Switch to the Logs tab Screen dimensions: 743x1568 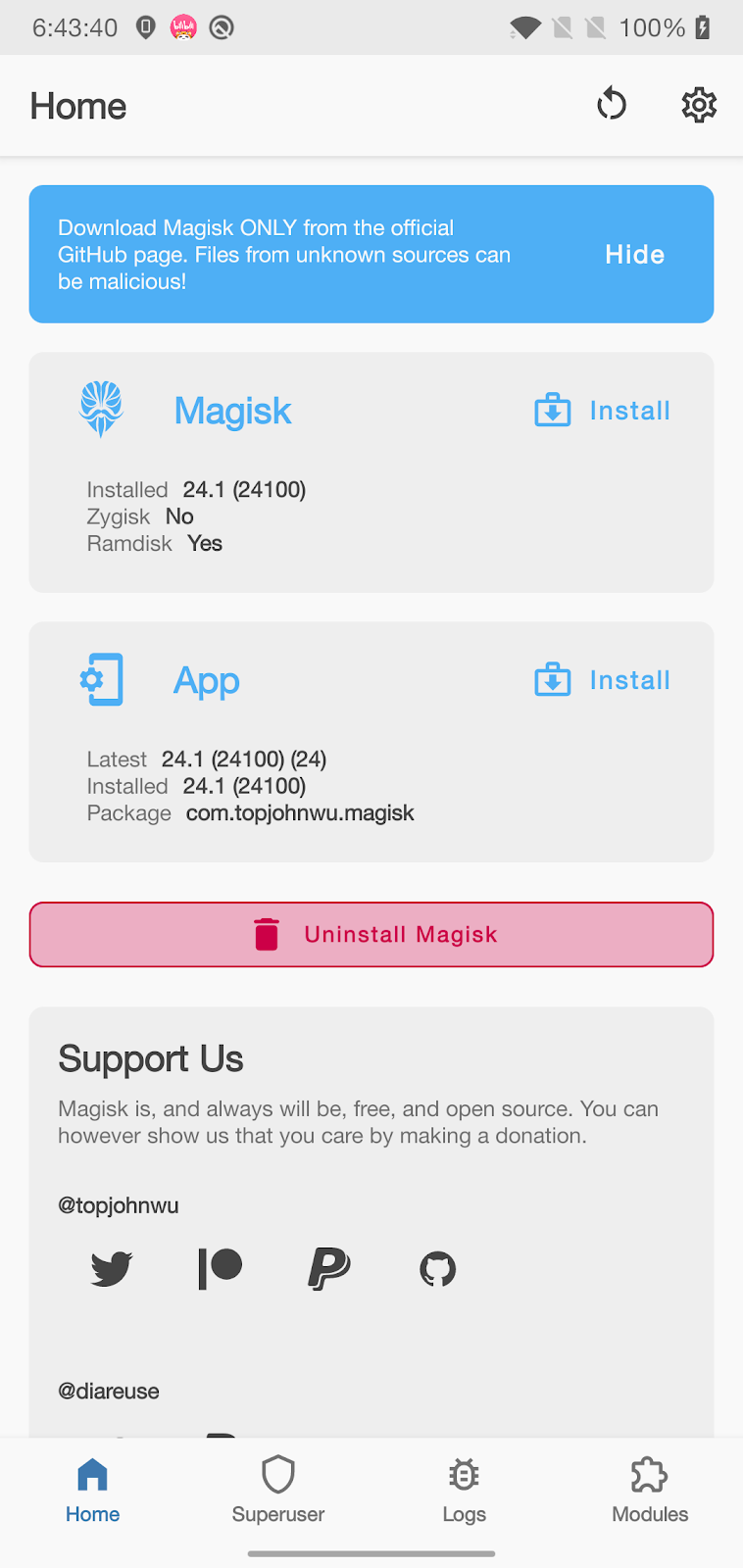point(465,1490)
